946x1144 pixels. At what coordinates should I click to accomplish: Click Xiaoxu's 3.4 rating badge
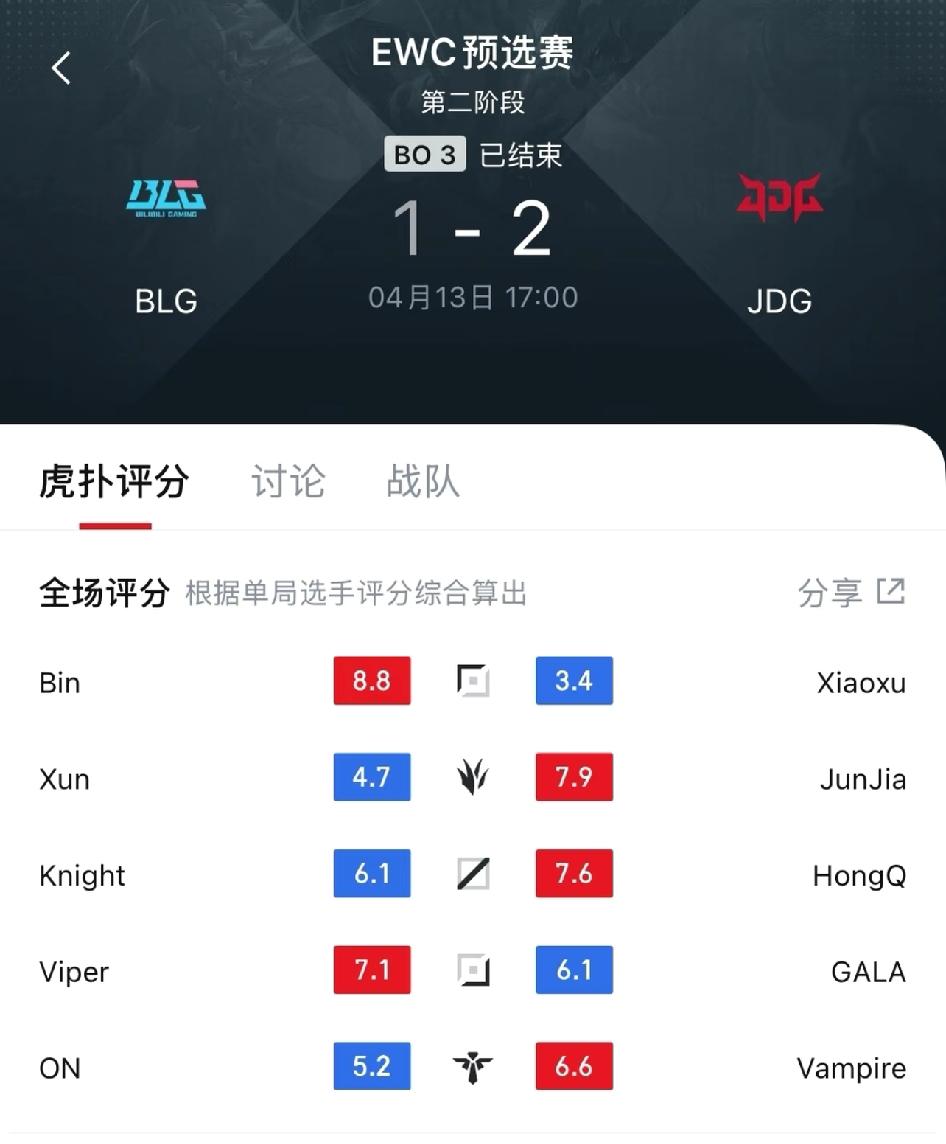pyautogui.click(x=573, y=681)
